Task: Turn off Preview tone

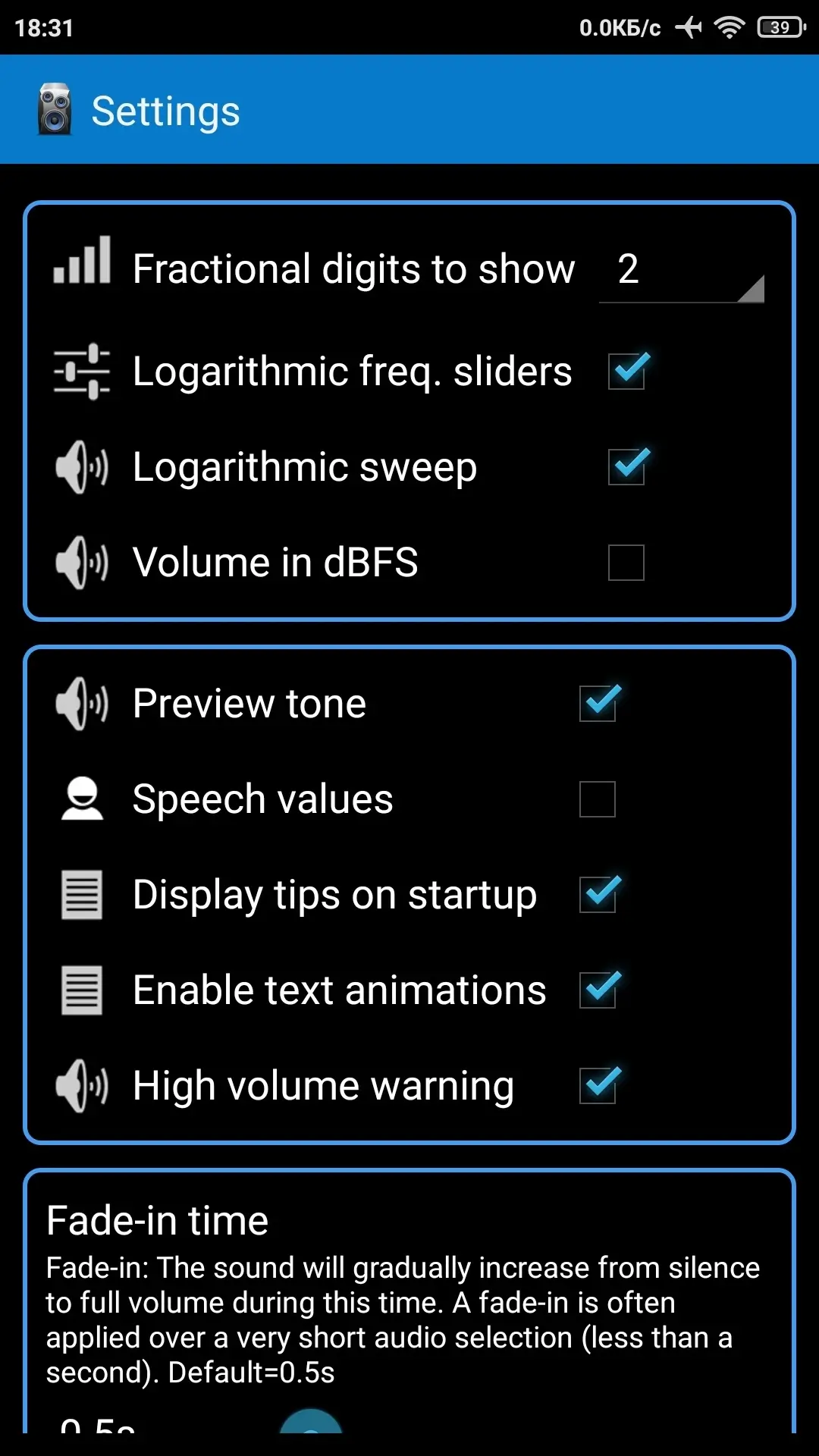Action: pos(598,703)
